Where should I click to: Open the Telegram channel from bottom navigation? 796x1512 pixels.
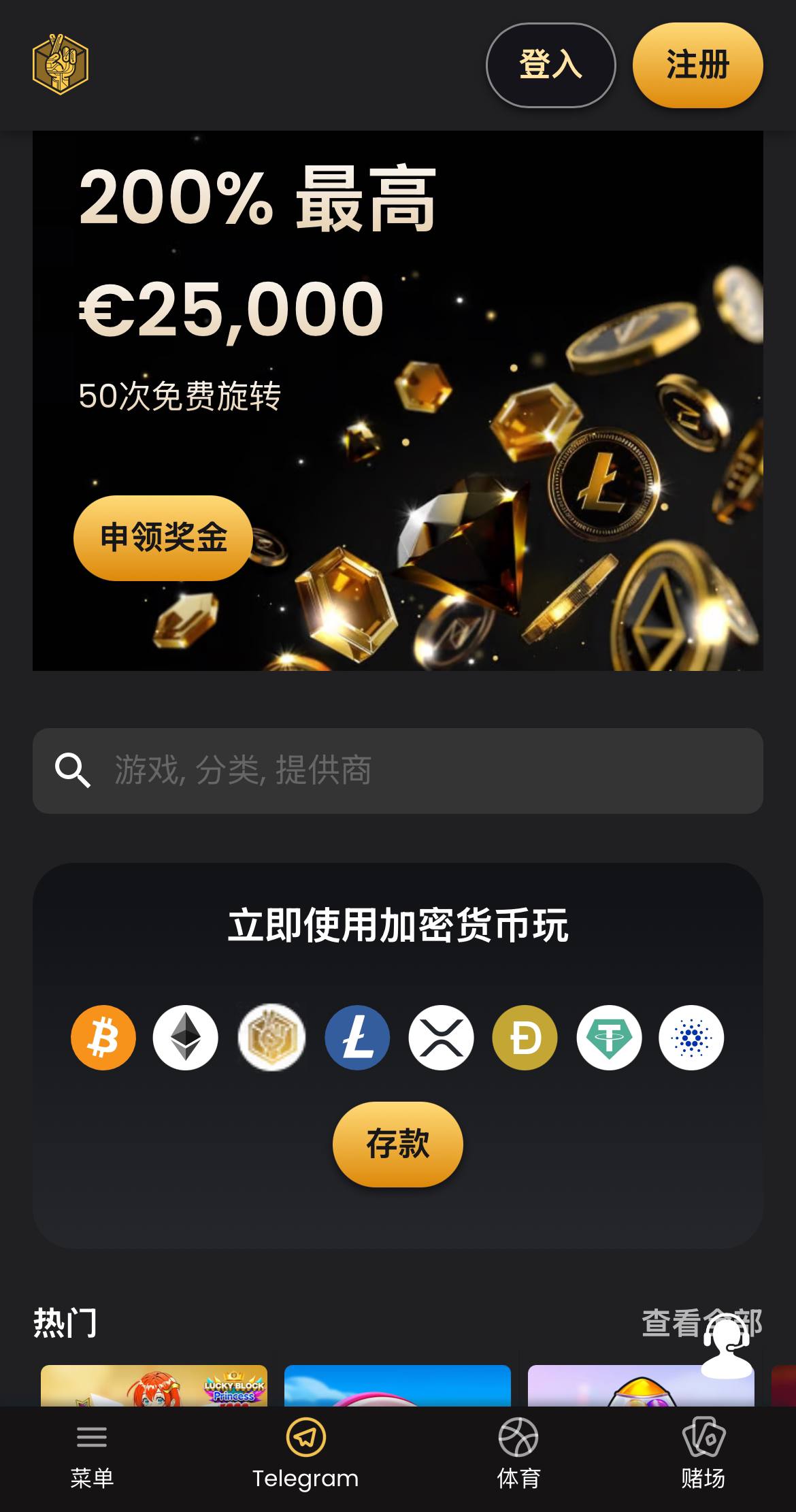pyautogui.click(x=305, y=1436)
